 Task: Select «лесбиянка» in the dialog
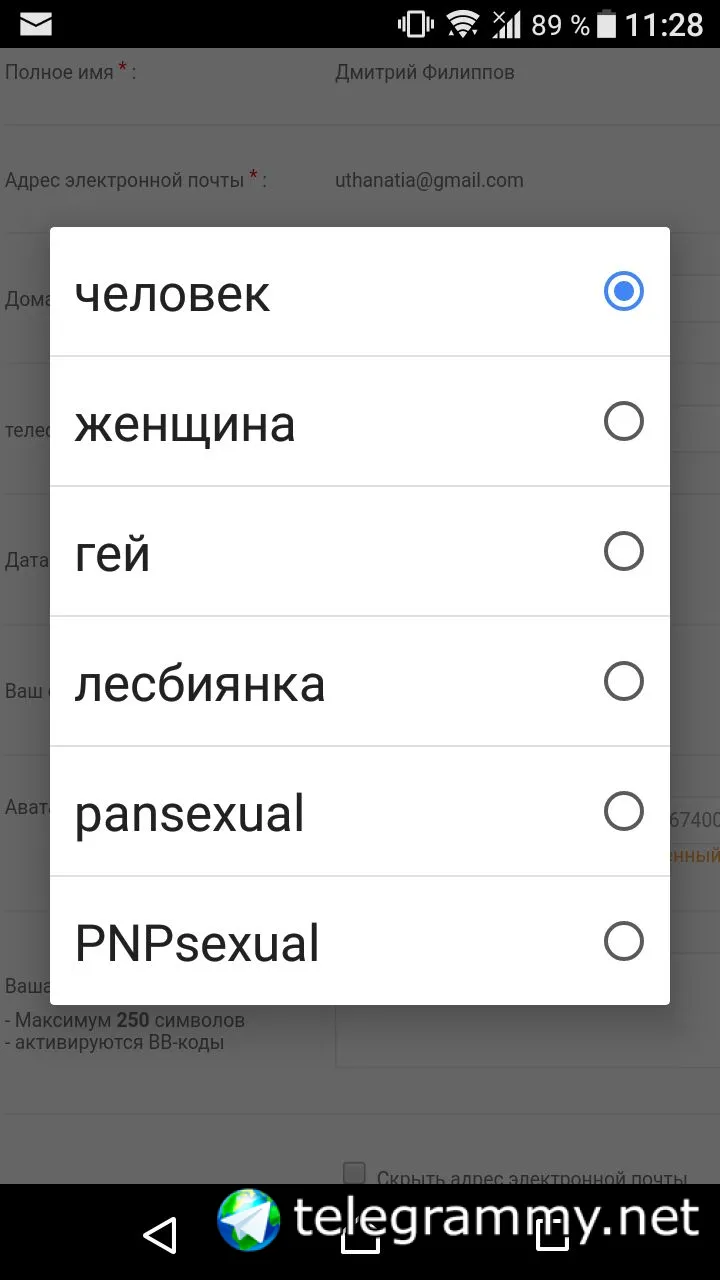360,682
